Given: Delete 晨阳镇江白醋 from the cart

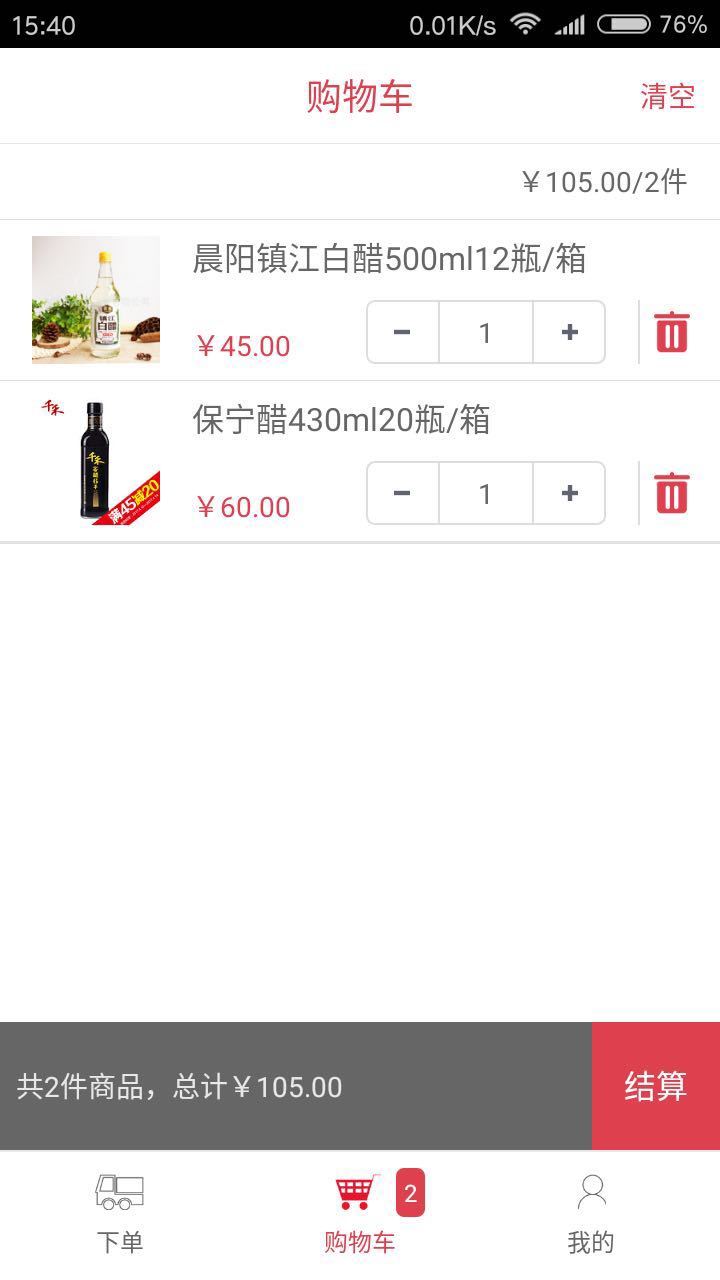Looking at the screenshot, I should (671, 332).
